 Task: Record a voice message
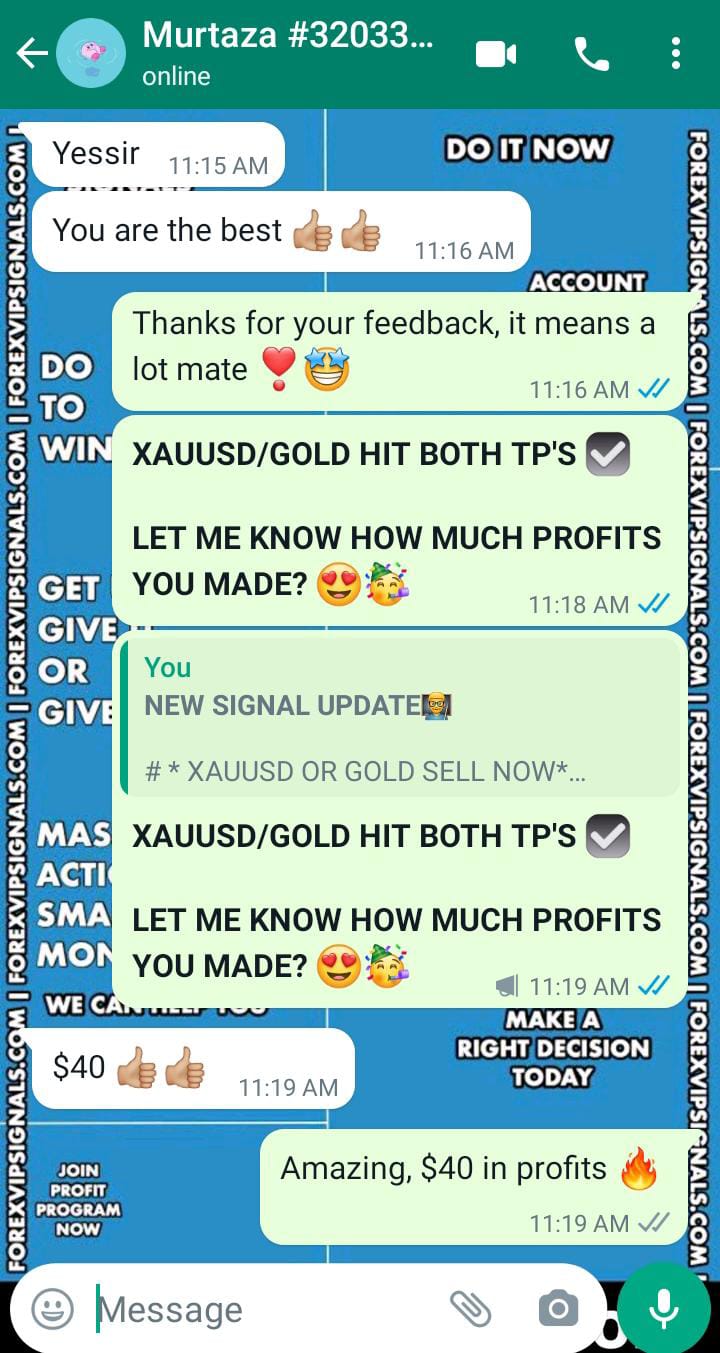pyautogui.click(x=664, y=1308)
